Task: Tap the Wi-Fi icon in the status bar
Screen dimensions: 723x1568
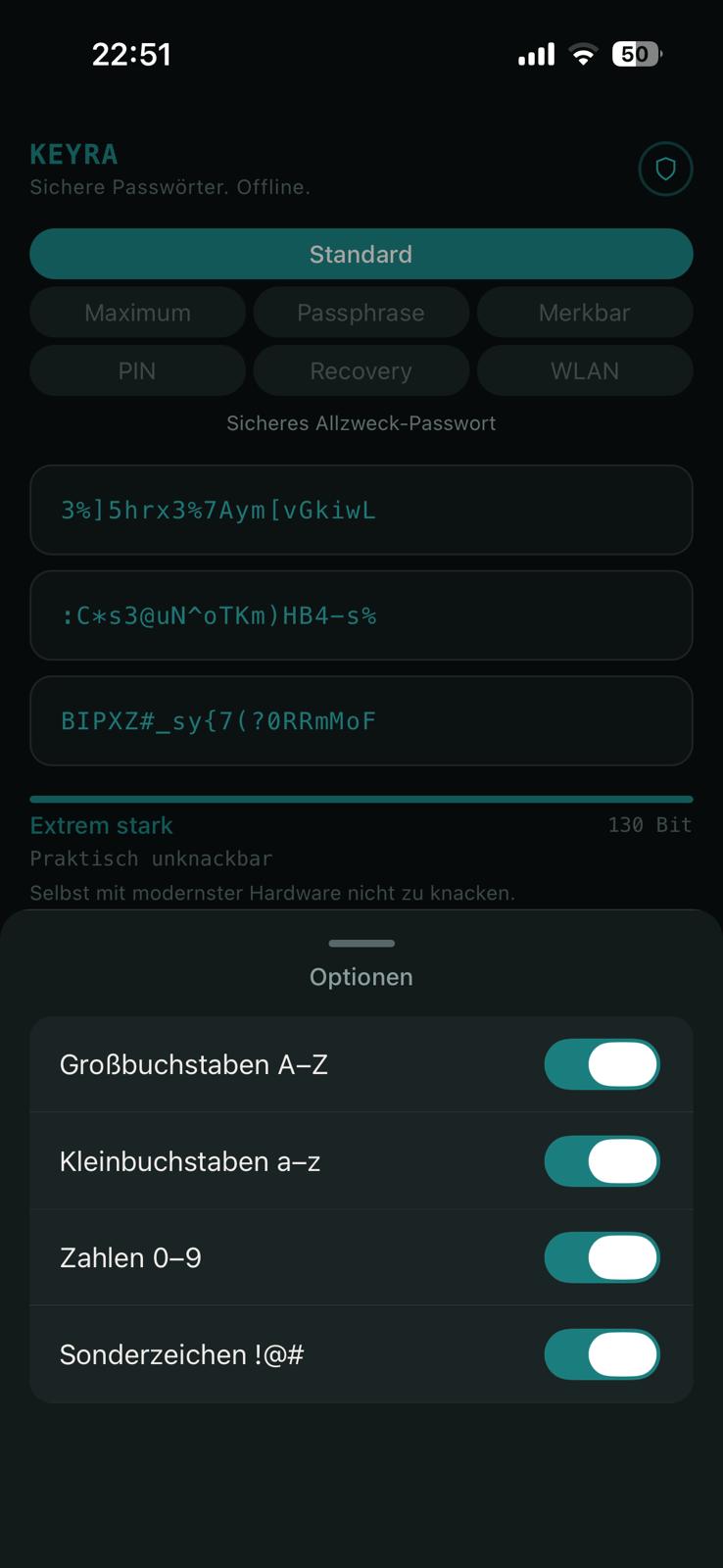Action: click(582, 54)
